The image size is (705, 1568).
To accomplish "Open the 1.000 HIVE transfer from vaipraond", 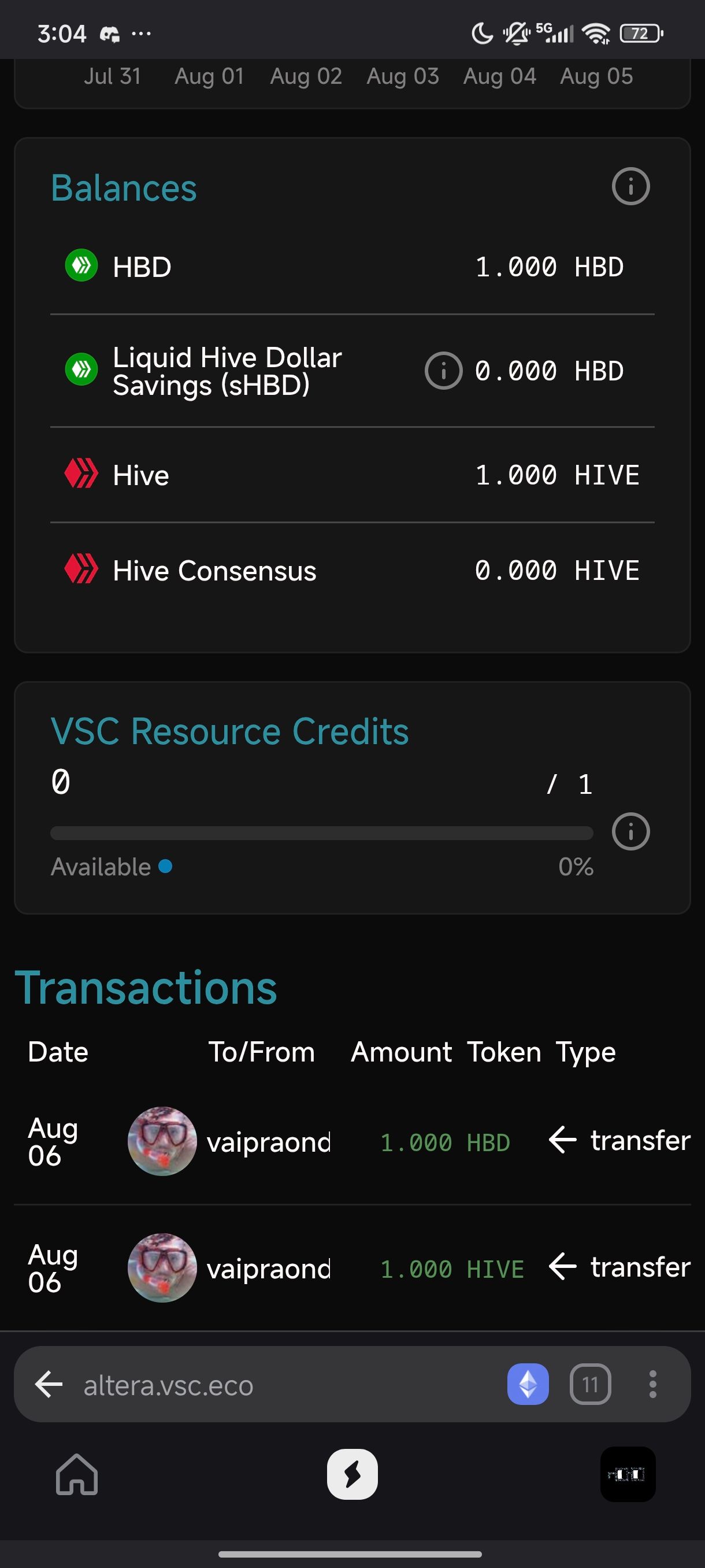I will 352,1269.
